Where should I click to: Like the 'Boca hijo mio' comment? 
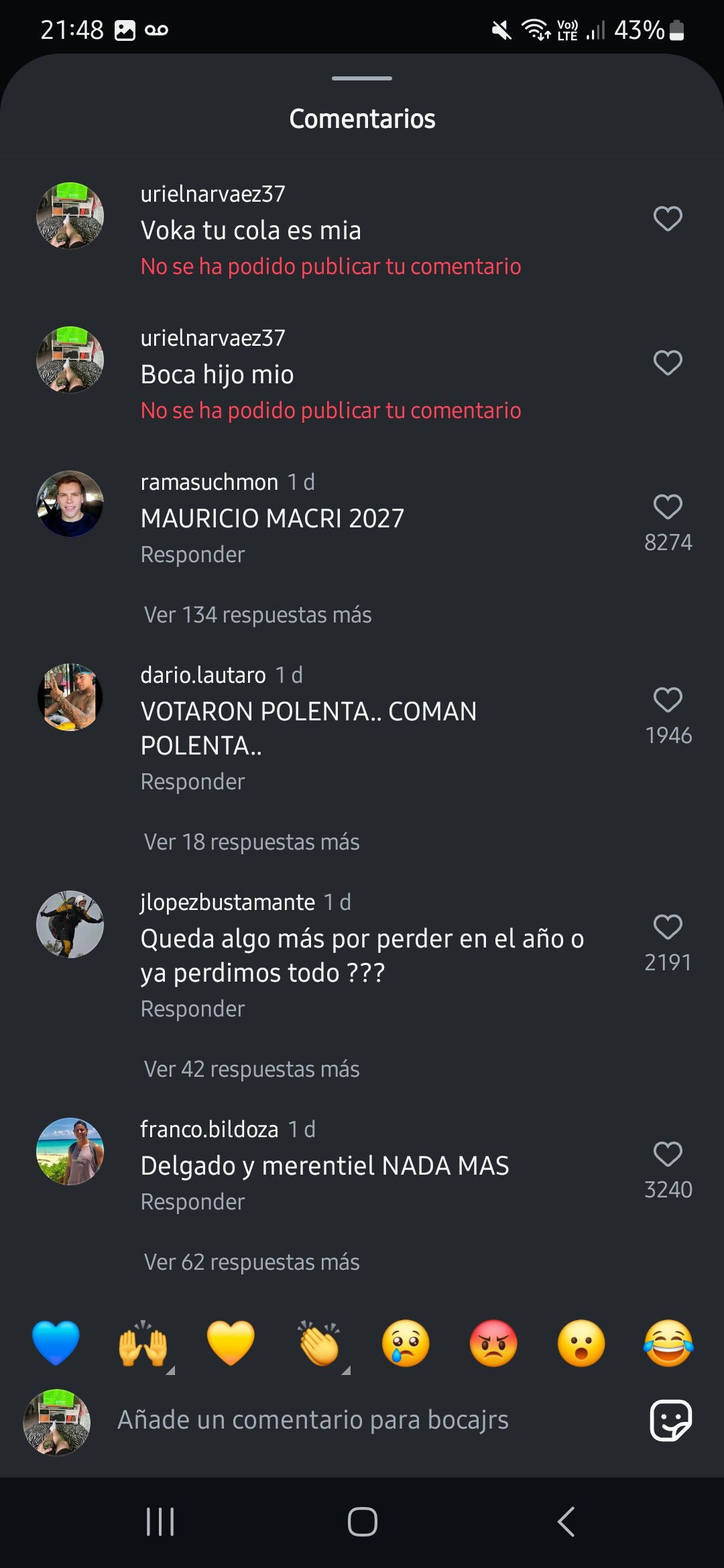pyautogui.click(x=668, y=363)
